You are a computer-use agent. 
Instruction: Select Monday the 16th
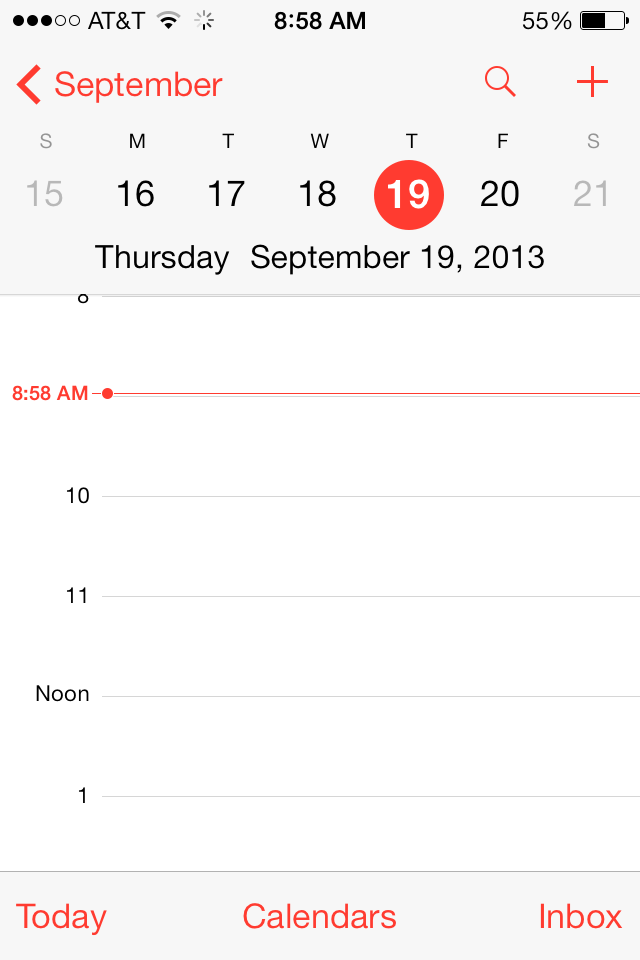pos(136,193)
